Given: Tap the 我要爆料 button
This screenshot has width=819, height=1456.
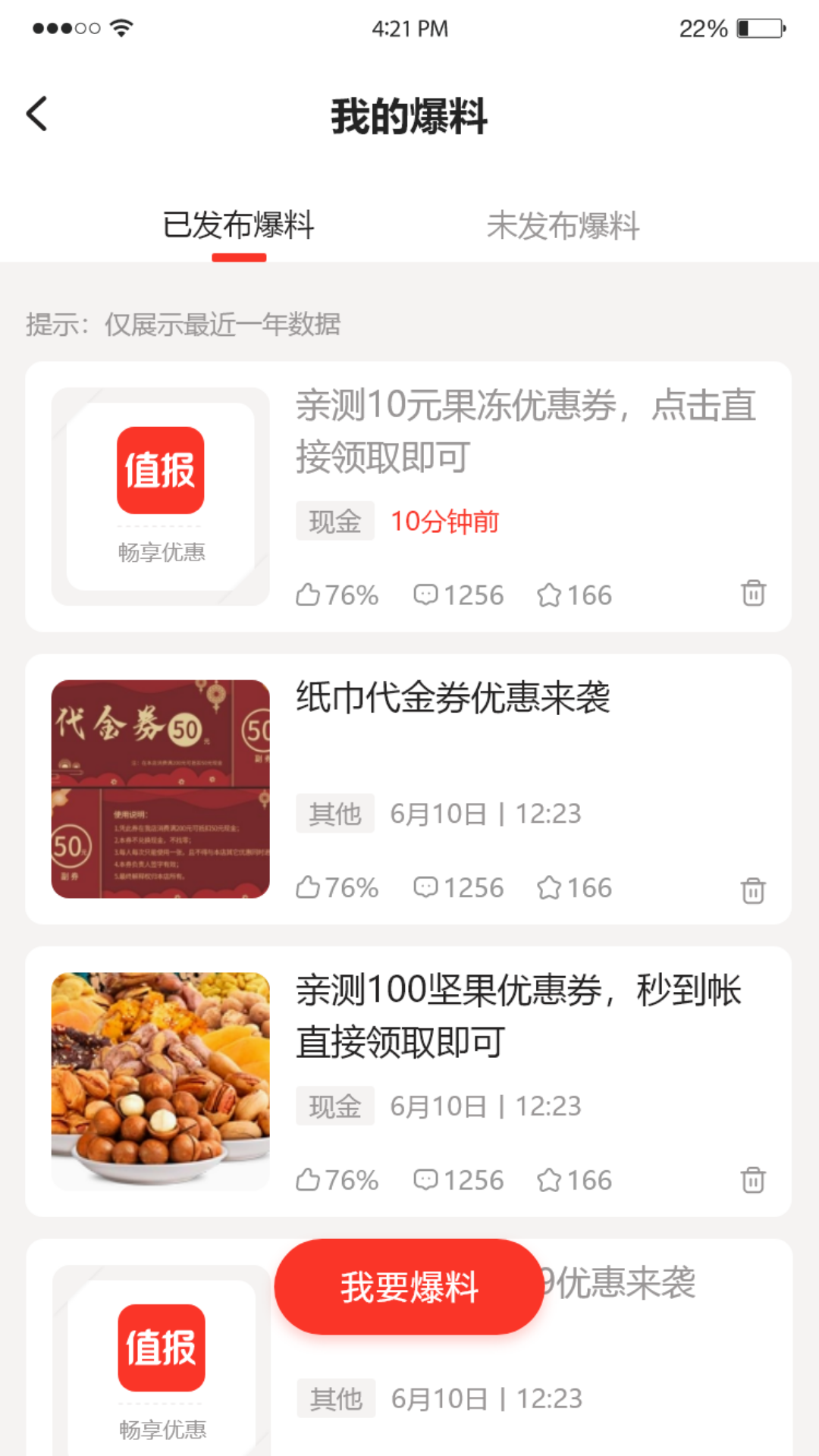Looking at the screenshot, I should click(409, 1287).
